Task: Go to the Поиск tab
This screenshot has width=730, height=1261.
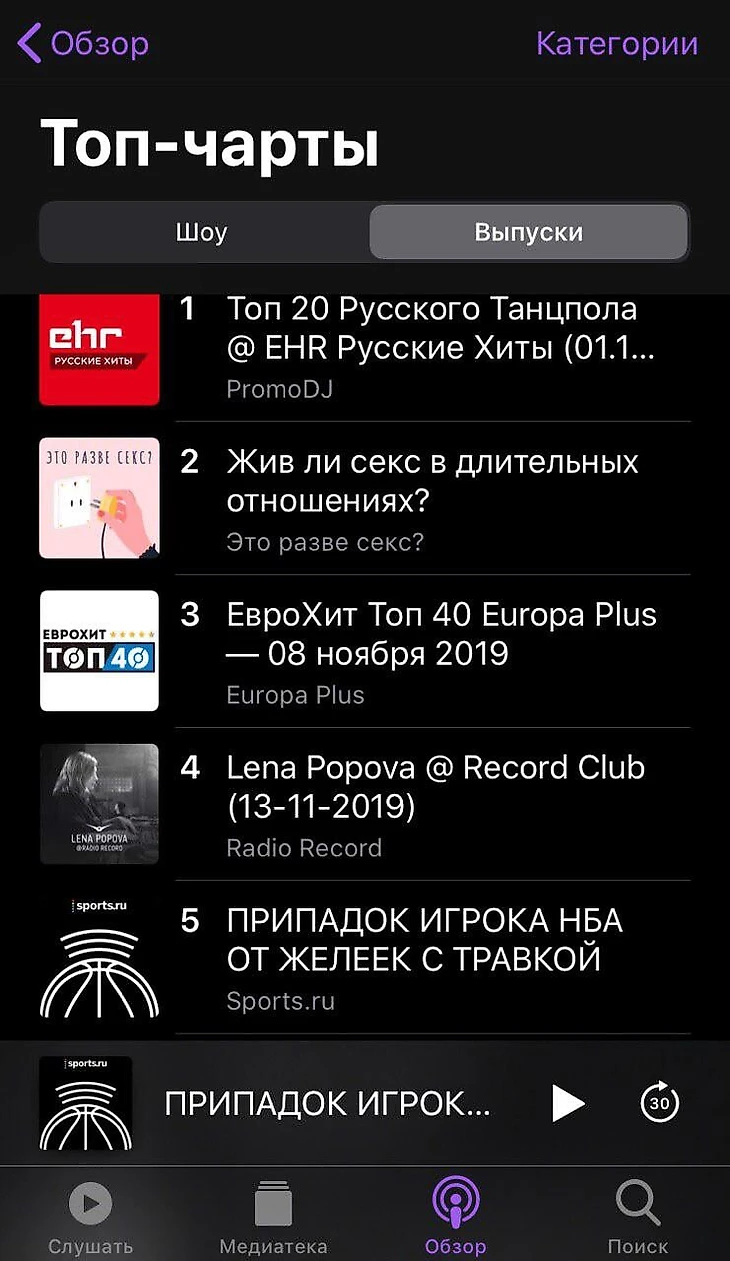Action: click(638, 1217)
